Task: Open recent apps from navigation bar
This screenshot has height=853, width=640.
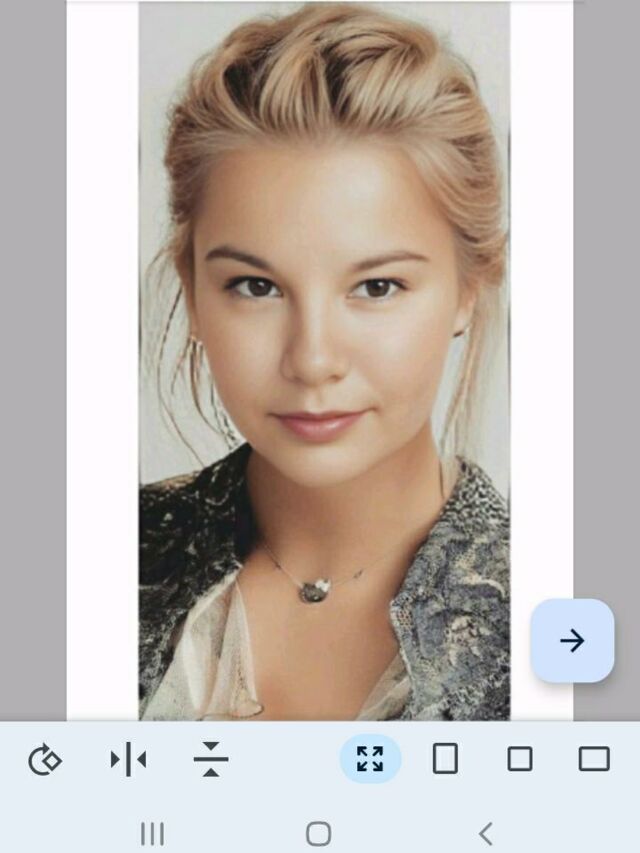Action: 152,833
